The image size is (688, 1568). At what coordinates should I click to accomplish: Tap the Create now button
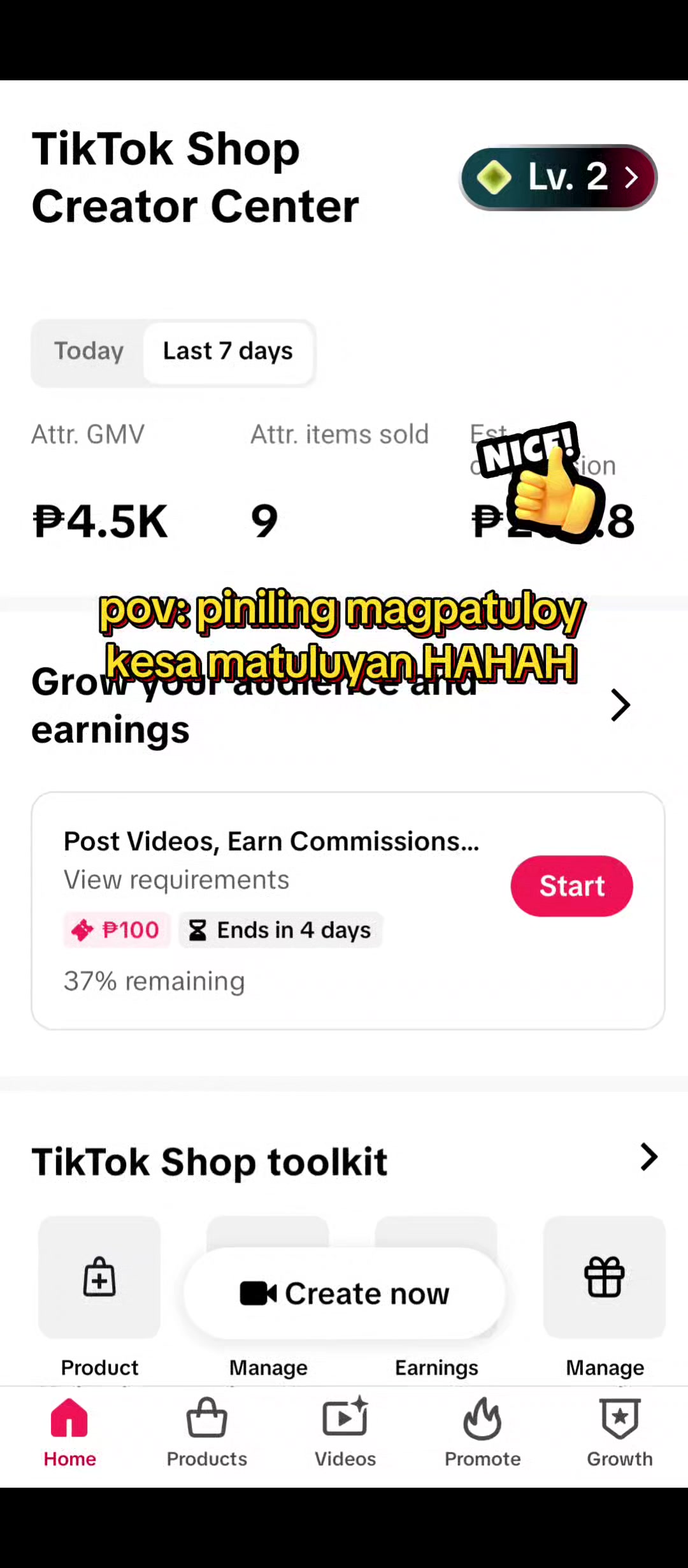pyautogui.click(x=345, y=1293)
